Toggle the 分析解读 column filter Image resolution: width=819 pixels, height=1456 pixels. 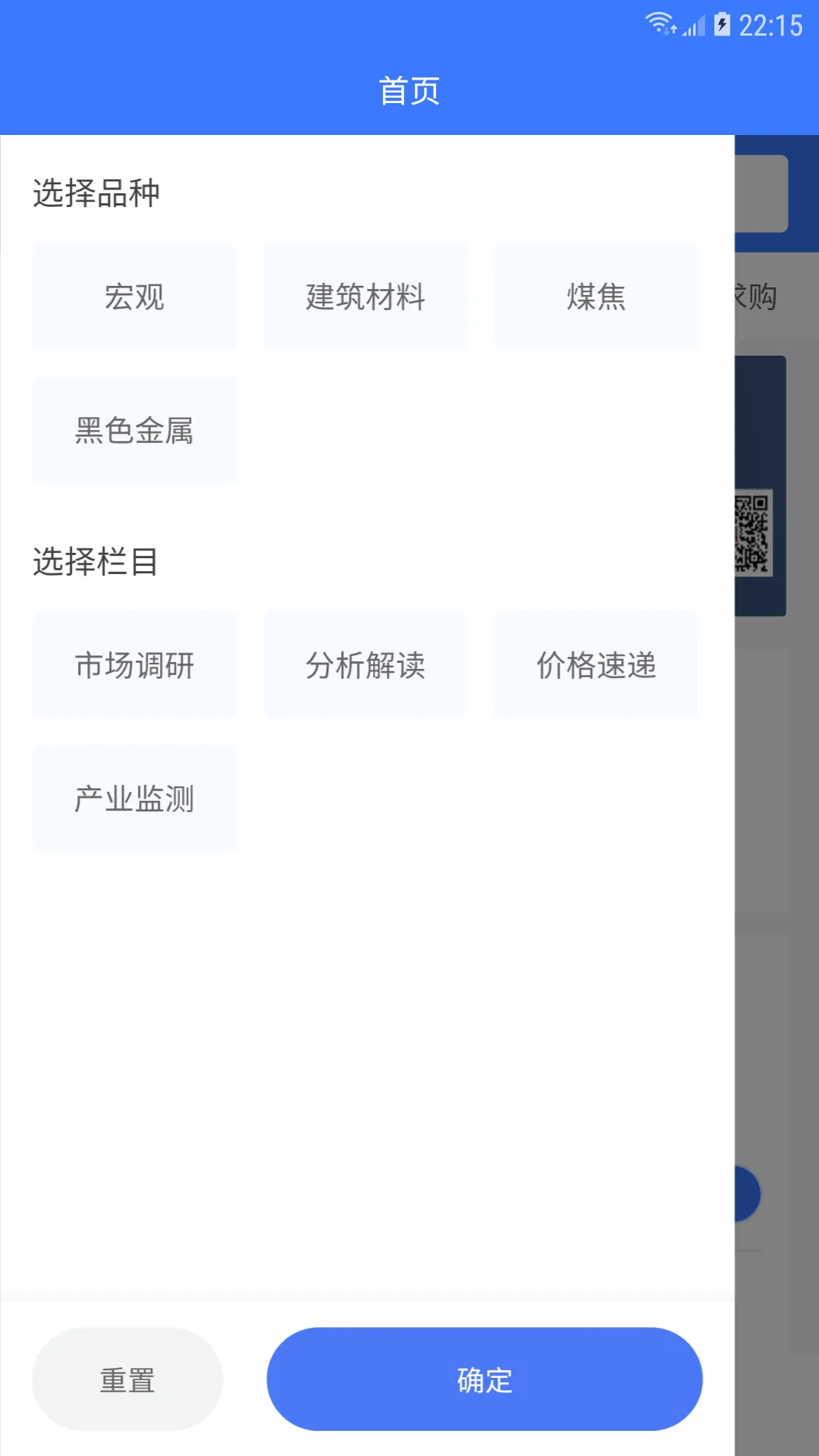[365, 665]
